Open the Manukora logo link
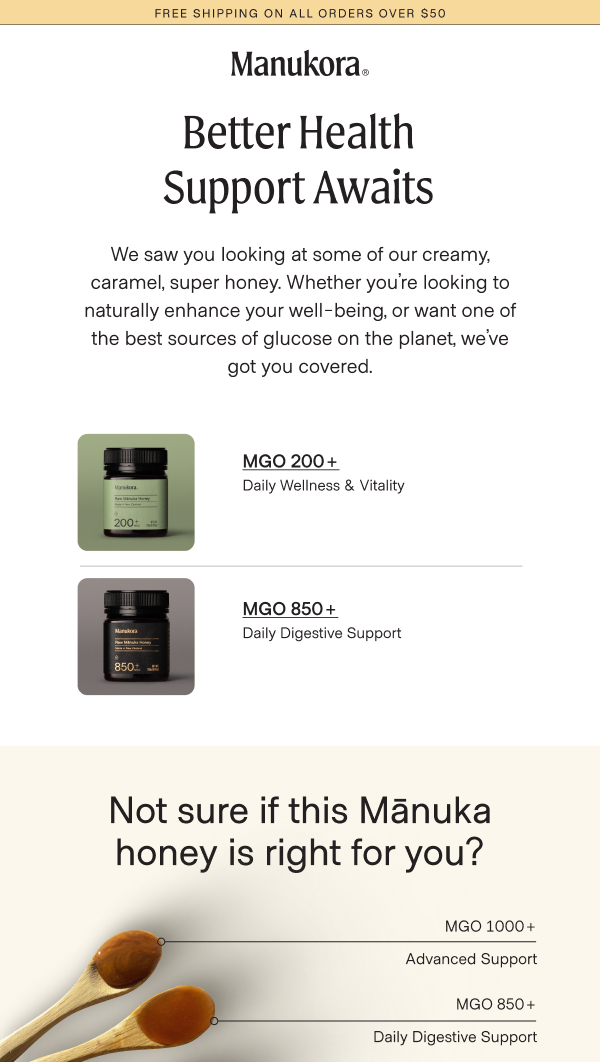 click(x=300, y=64)
